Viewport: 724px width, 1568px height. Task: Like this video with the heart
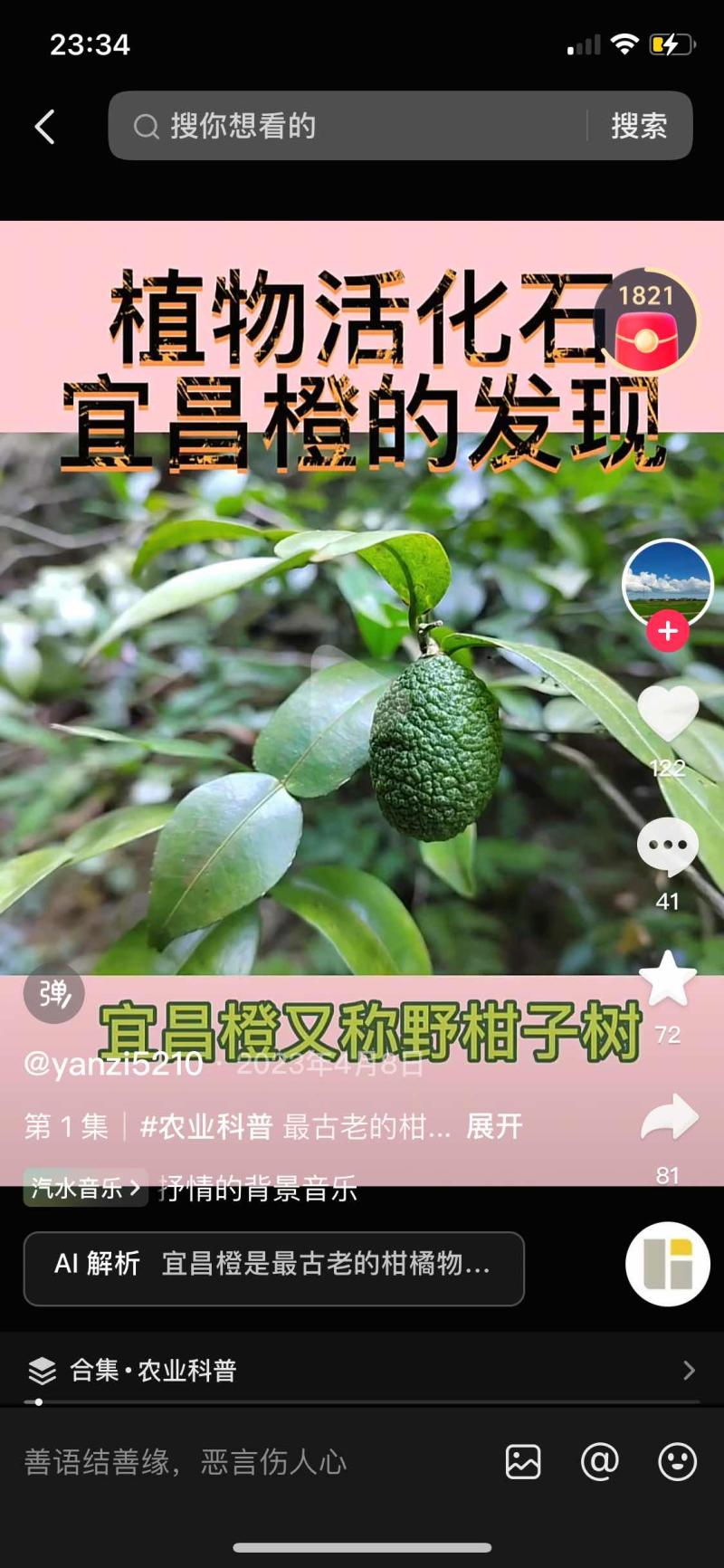[668, 712]
